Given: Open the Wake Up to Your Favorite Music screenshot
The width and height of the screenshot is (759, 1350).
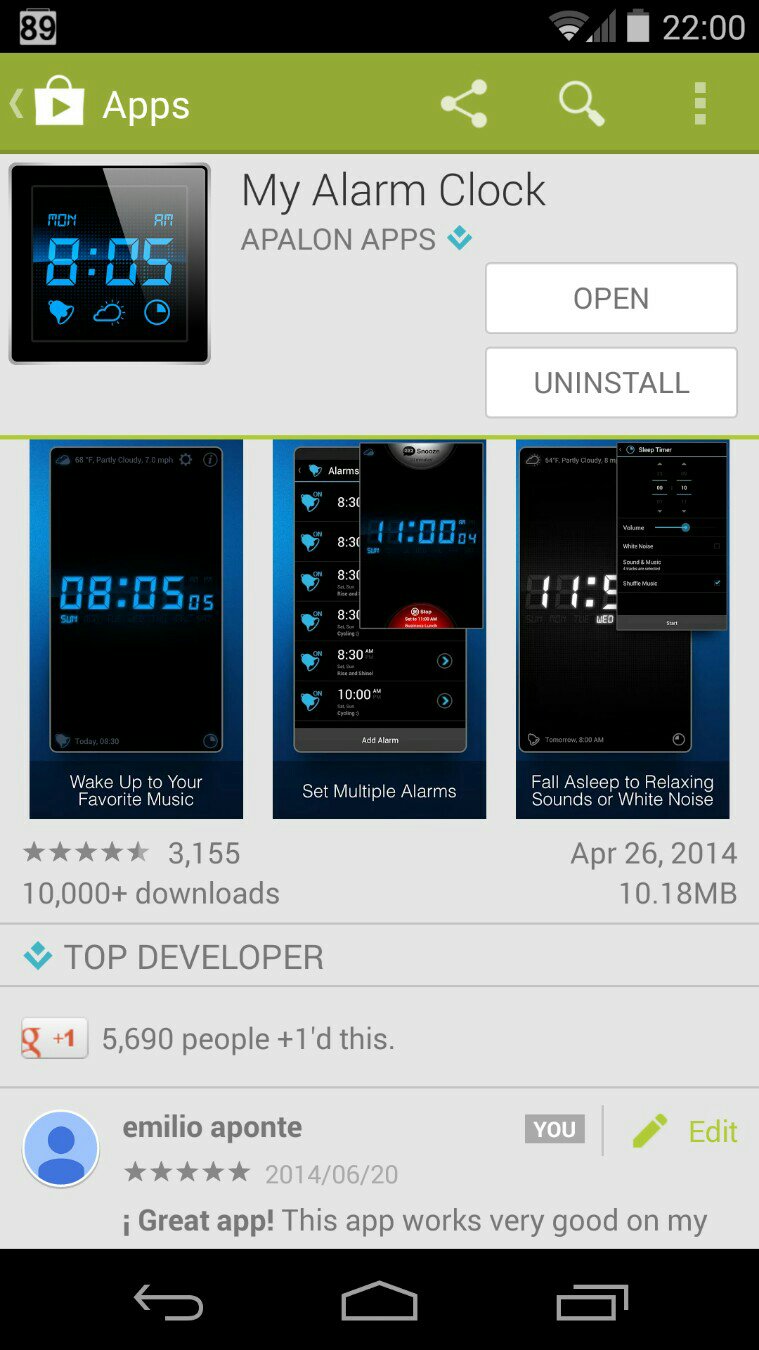Looking at the screenshot, I should pyautogui.click(x=136, y=628).
